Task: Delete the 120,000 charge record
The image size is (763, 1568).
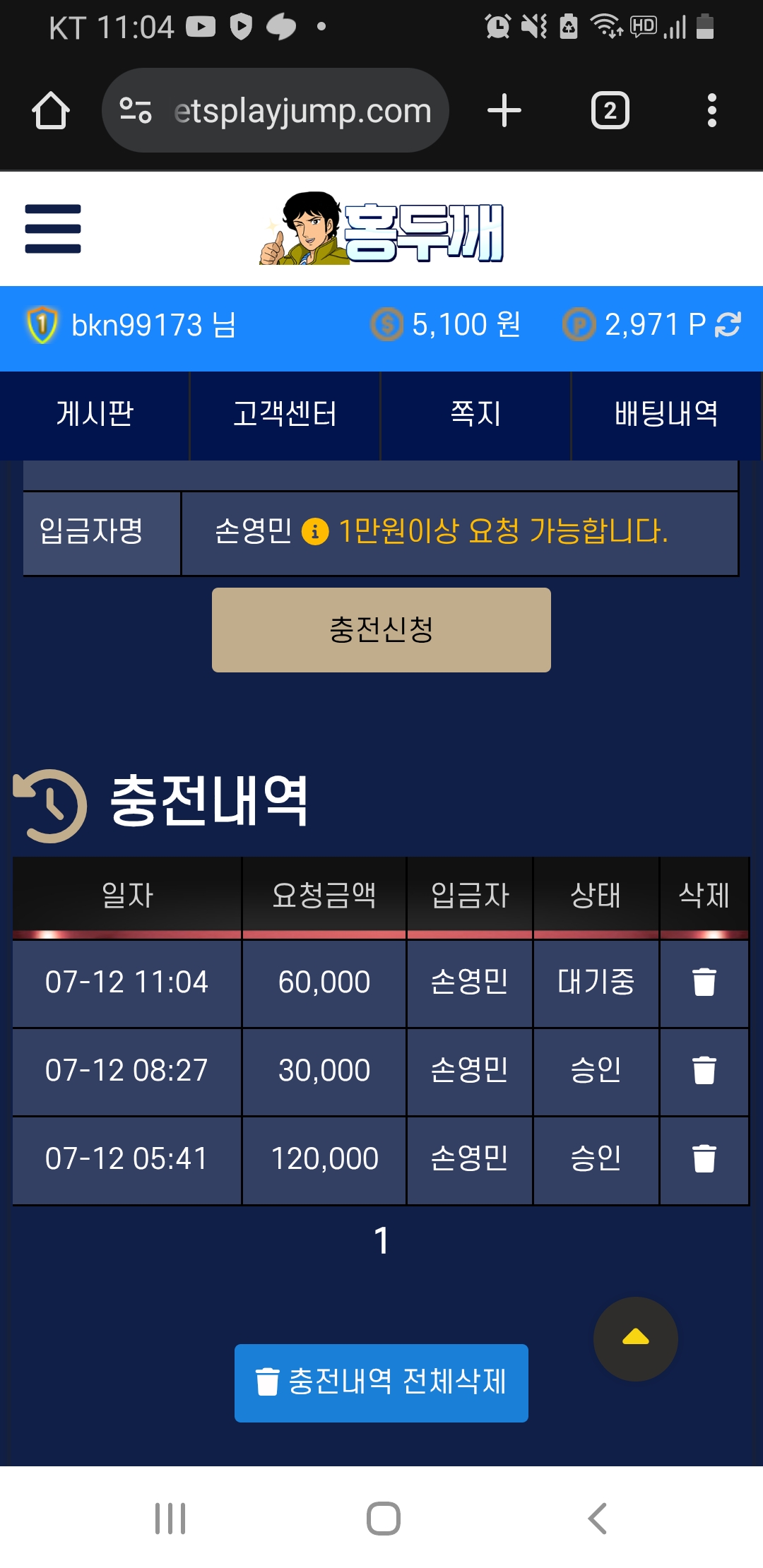Action: [704, 1158]
